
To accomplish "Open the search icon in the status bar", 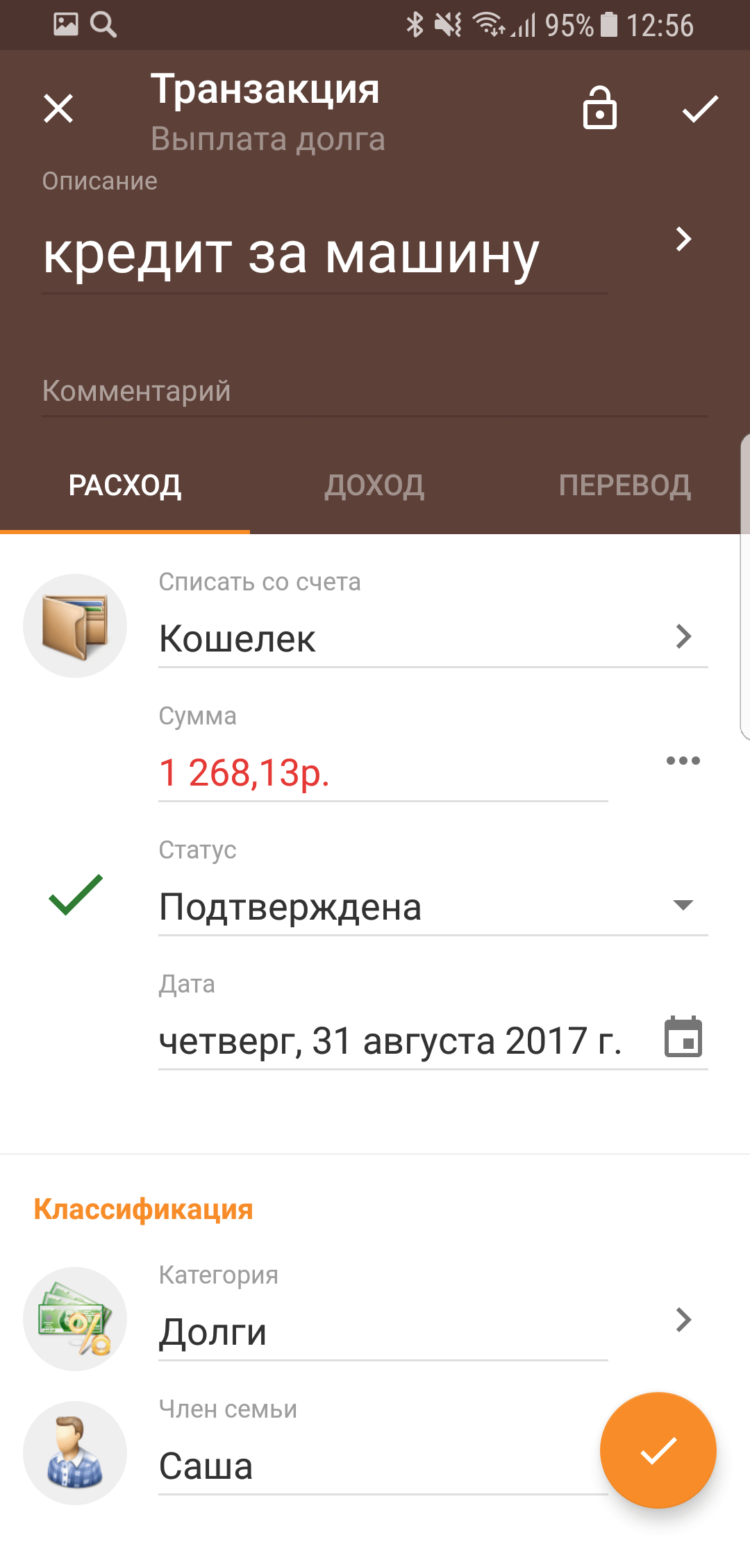I will (x=103, y=25).
